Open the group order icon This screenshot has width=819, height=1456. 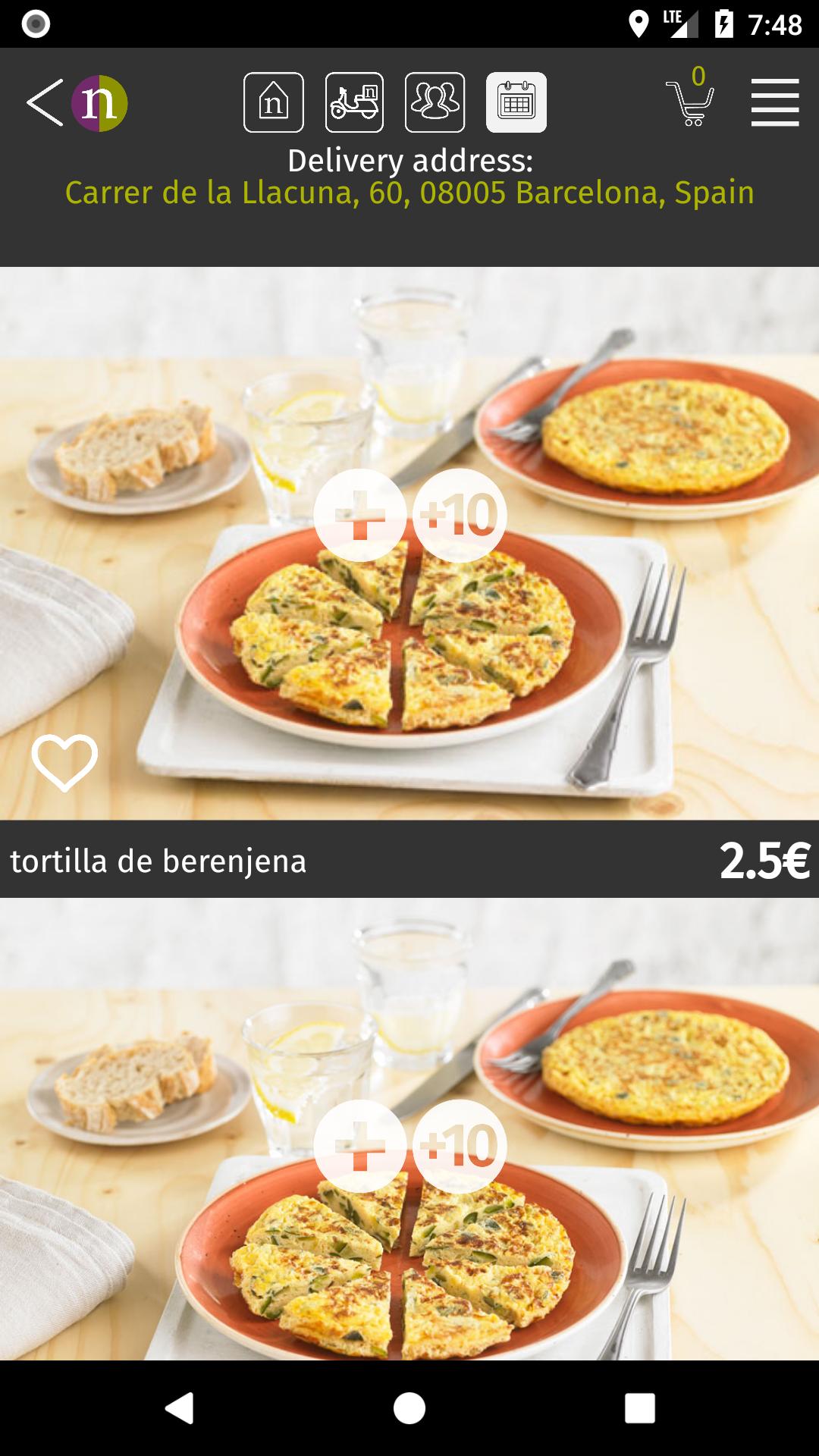(435, 102)
